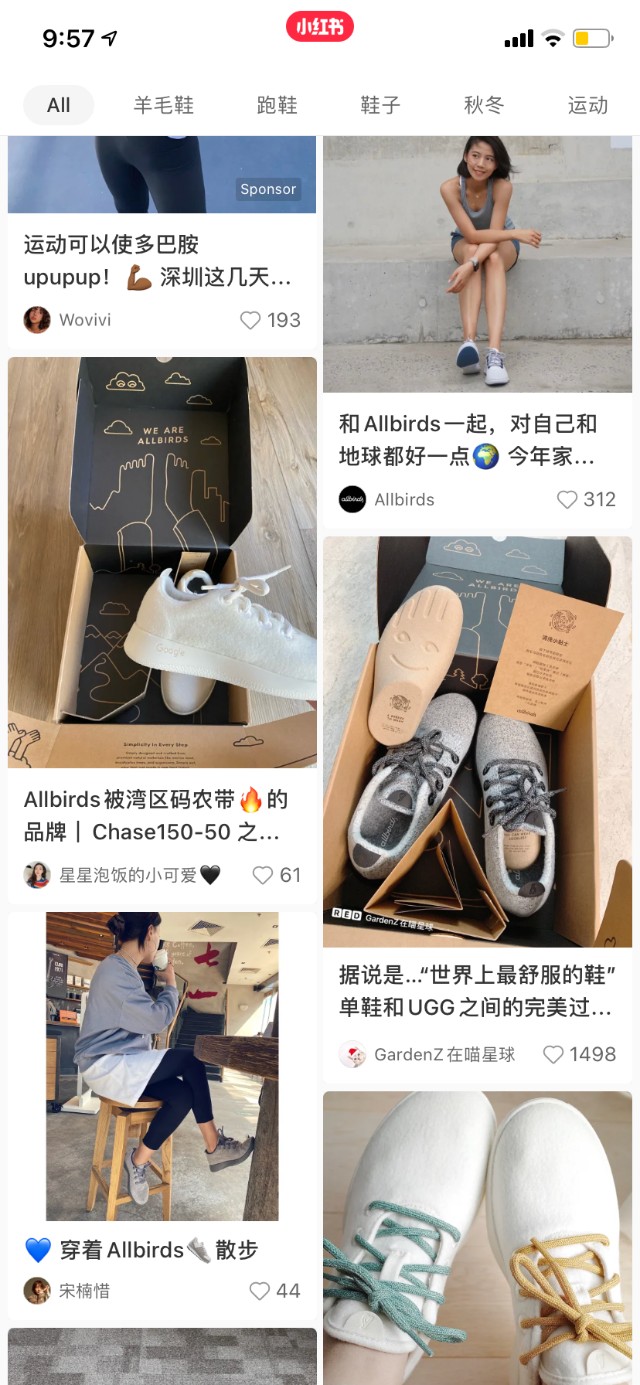Like the Wovivi post

(251, 320)
